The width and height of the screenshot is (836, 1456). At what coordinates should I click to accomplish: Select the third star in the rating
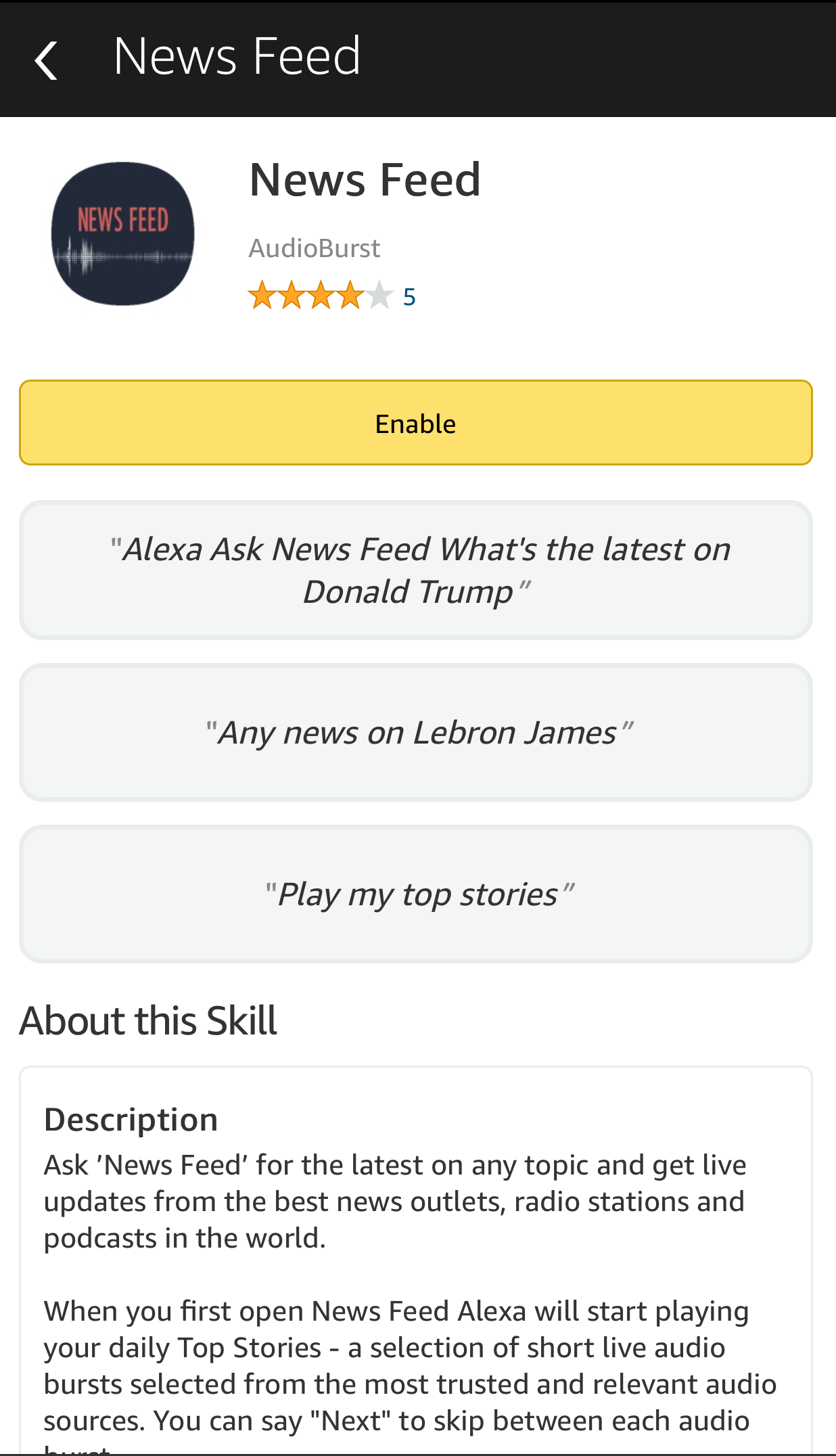[x=322, y=296]
